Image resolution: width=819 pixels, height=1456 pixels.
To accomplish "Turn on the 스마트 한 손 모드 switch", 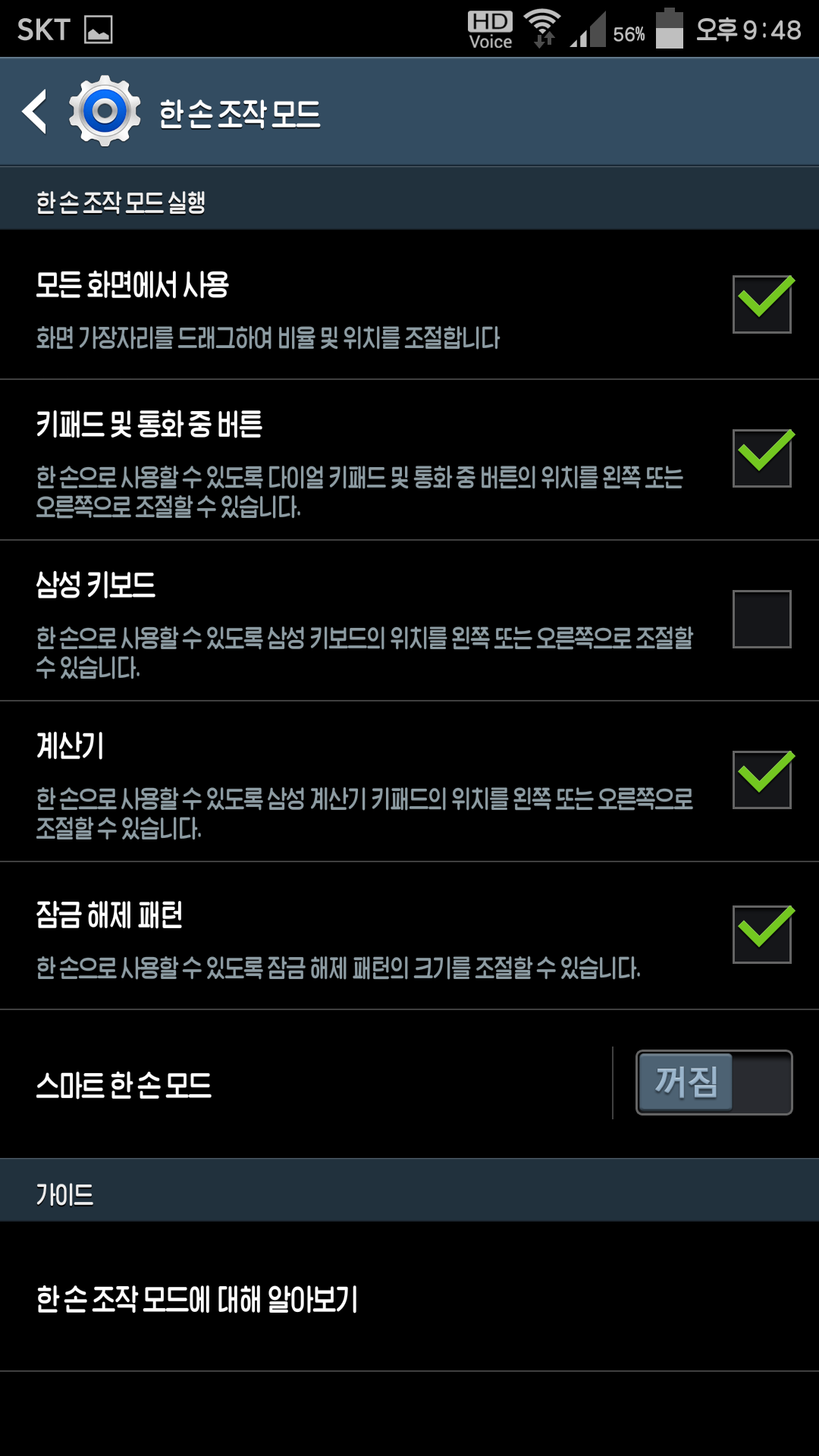I will (x=714, y=1082).
